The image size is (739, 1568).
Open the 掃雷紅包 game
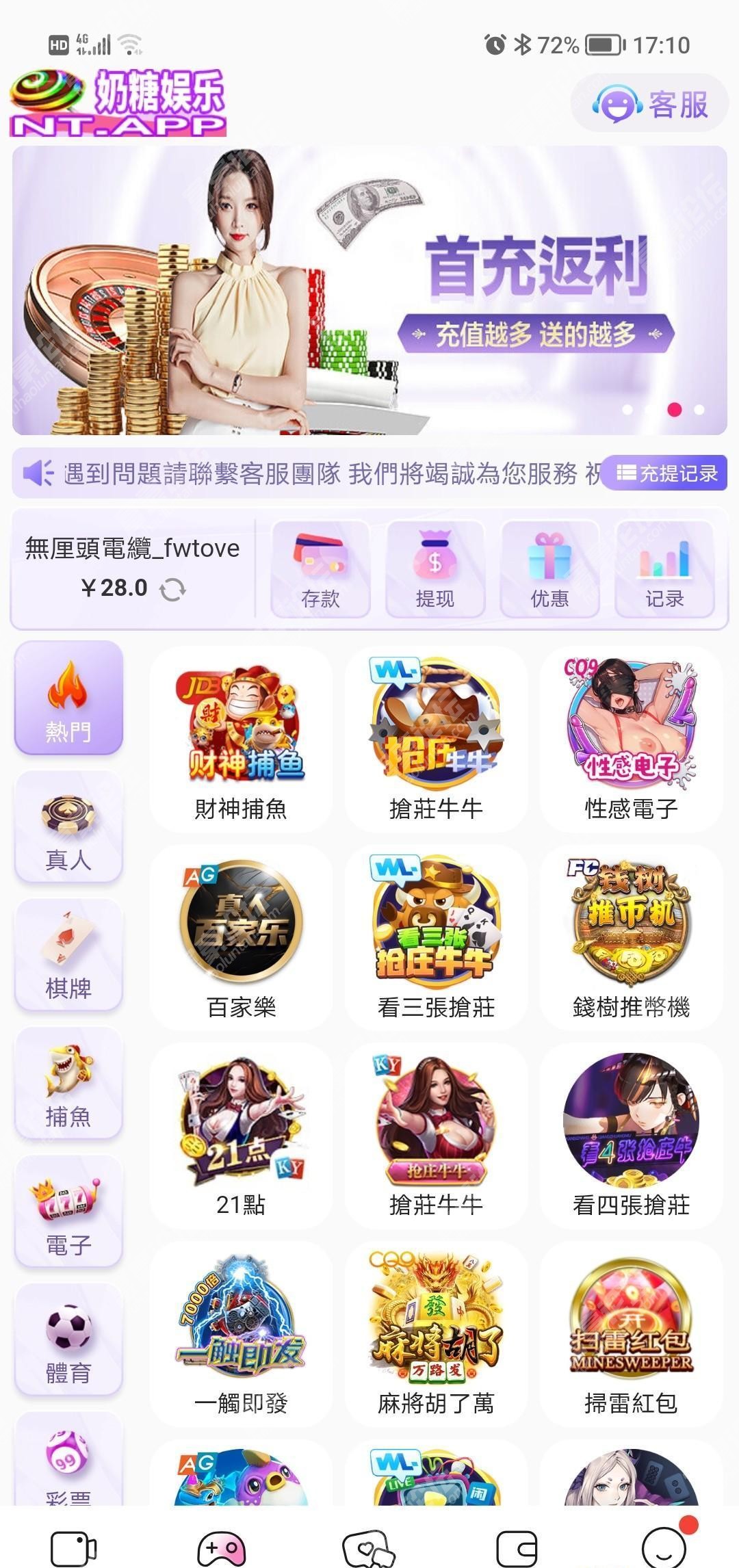click(x=631, y=1334)
